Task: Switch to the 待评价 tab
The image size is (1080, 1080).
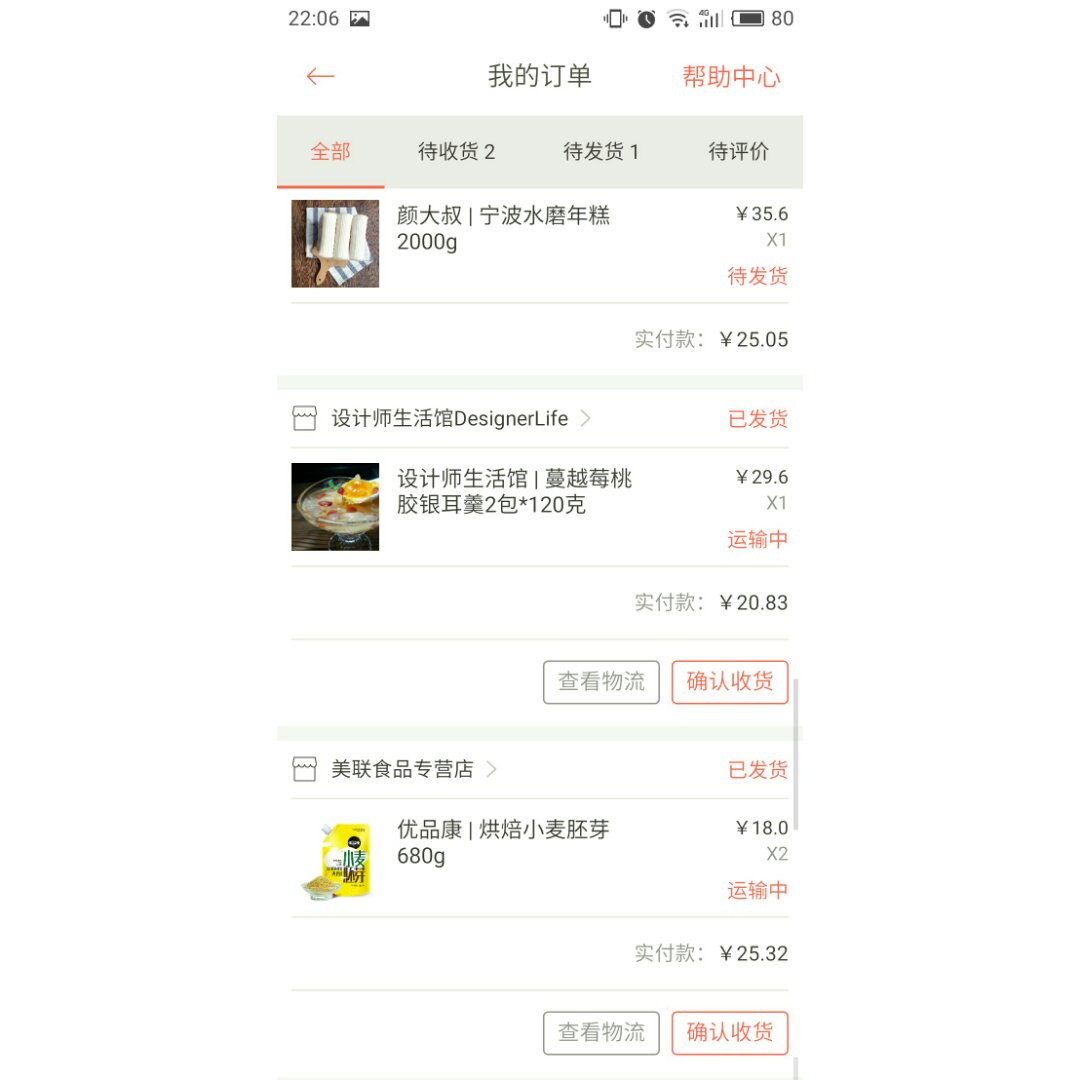Action: pos(739,152)
